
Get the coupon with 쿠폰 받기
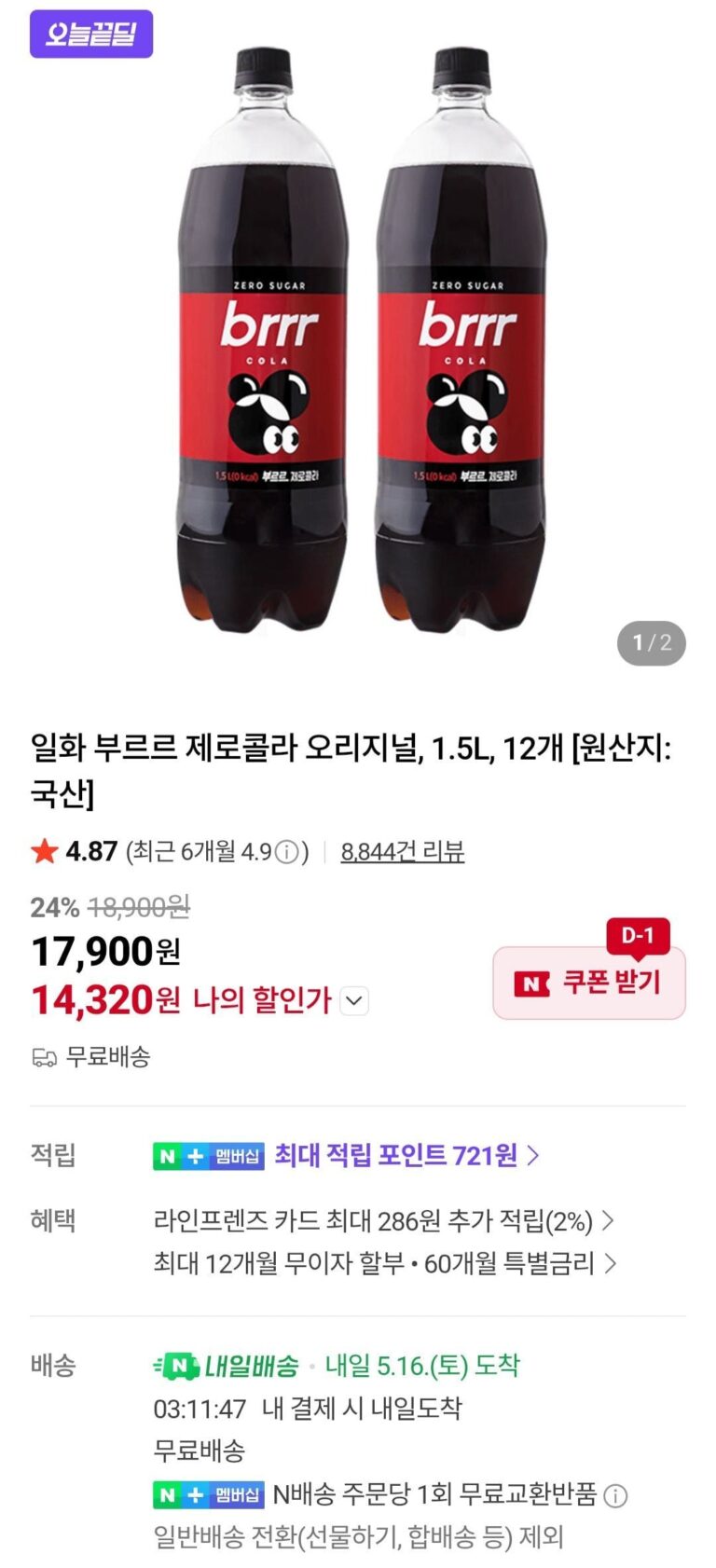pos(589,983)
